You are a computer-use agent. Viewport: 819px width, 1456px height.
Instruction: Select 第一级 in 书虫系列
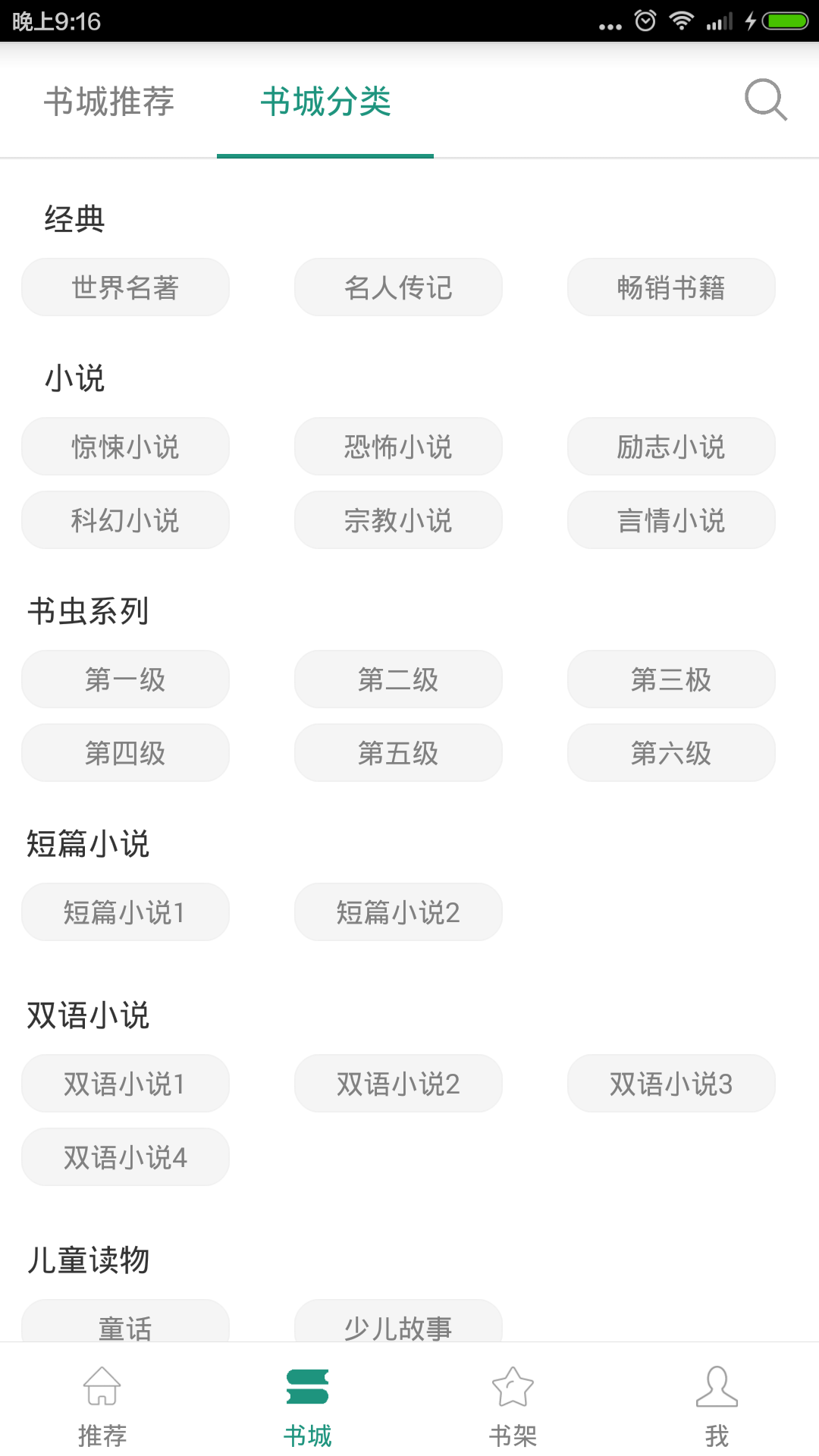tap(125, 679)
